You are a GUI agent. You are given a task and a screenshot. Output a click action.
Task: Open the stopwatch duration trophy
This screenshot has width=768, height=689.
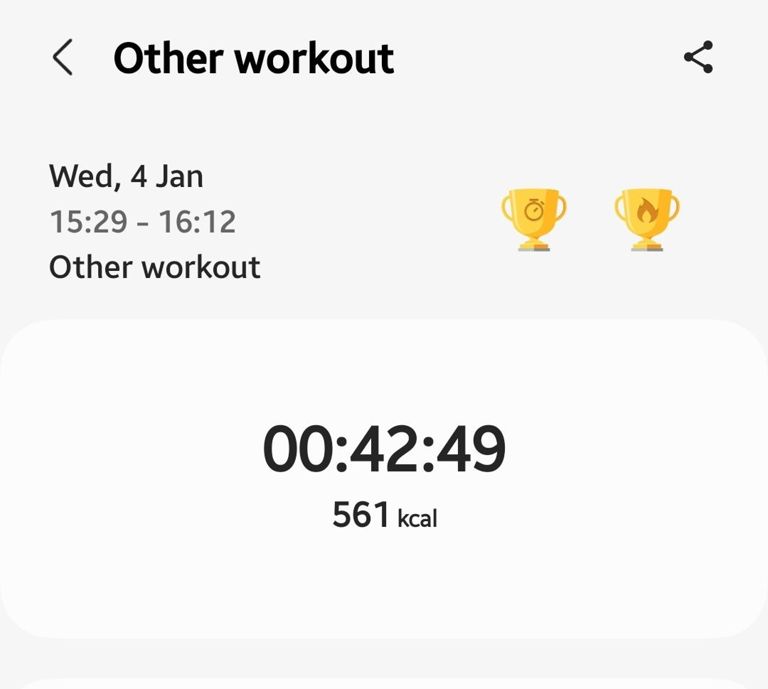click(x=533, y=219)
